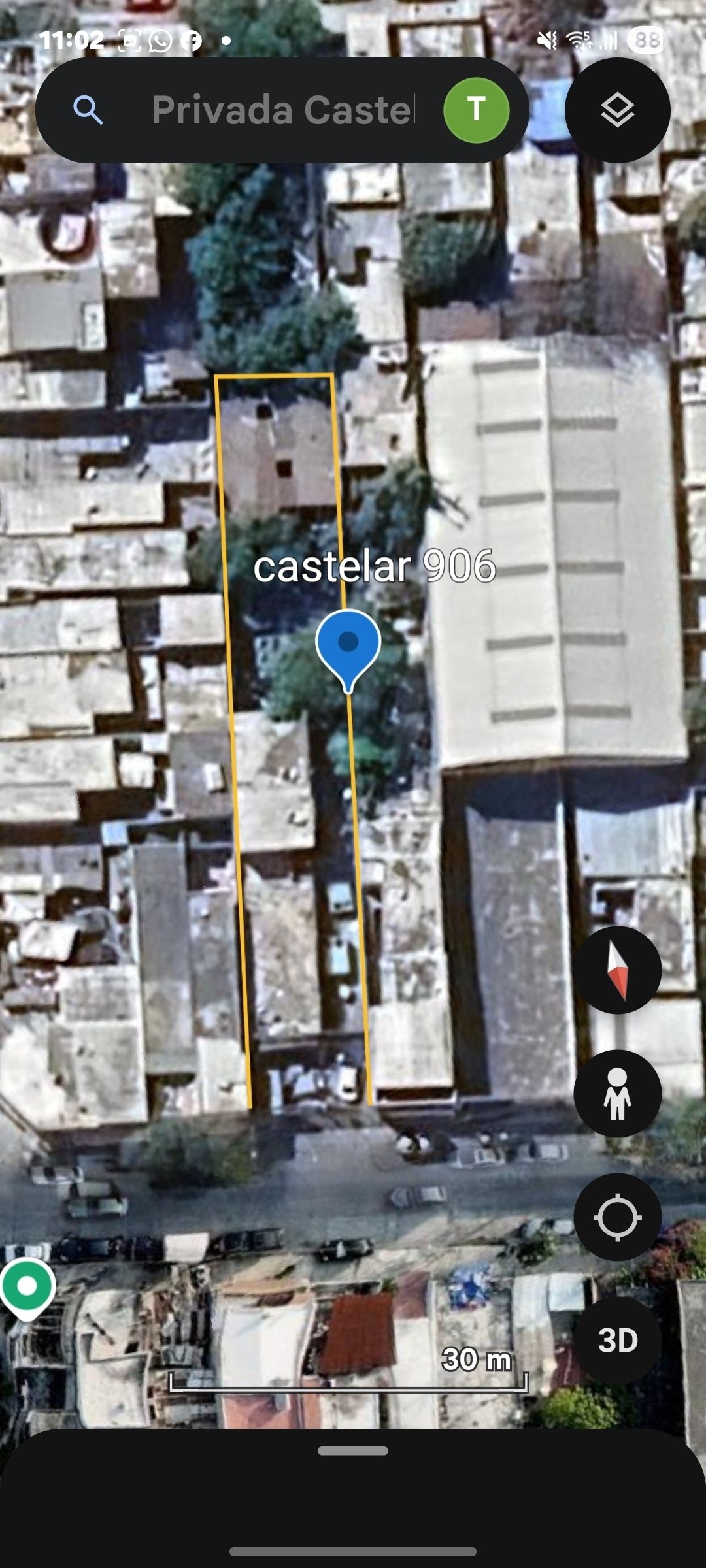Center the map on my location

(x=617, y=1217)
